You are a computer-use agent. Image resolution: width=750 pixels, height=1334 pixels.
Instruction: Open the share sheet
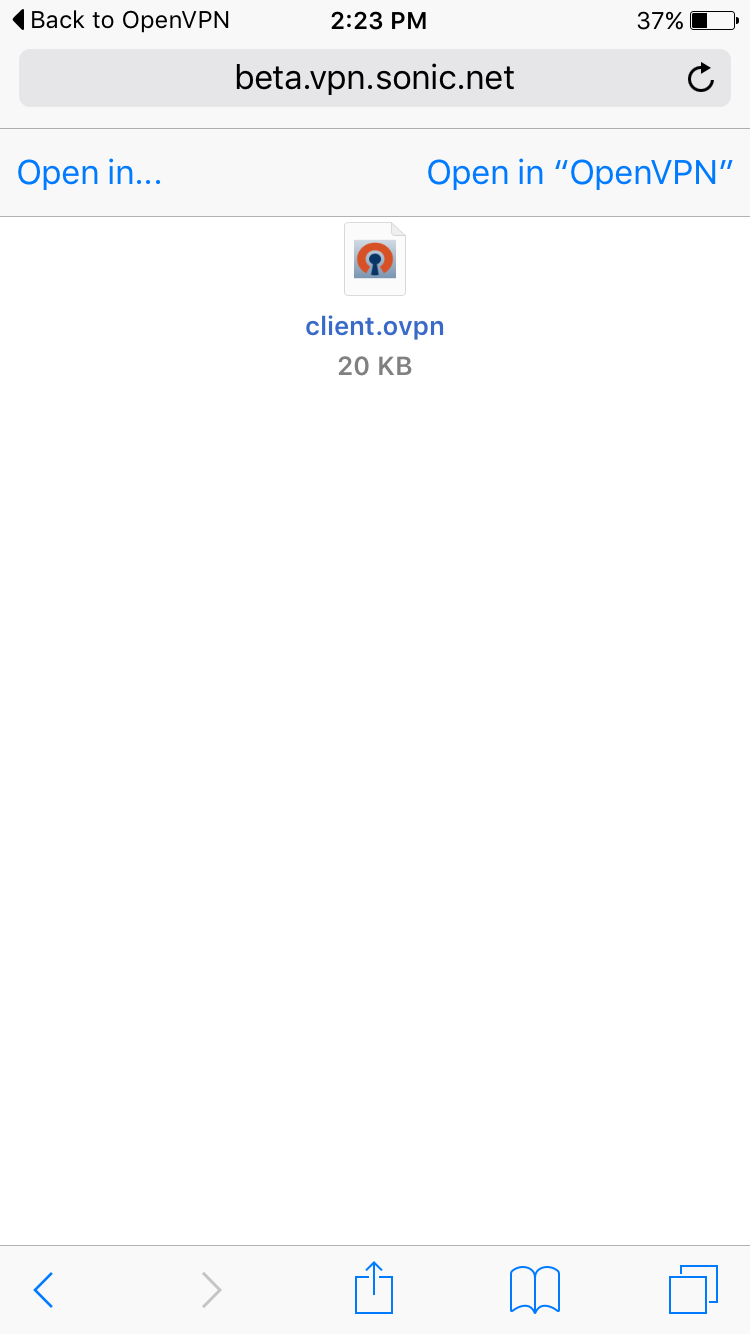click(375, 1288)
